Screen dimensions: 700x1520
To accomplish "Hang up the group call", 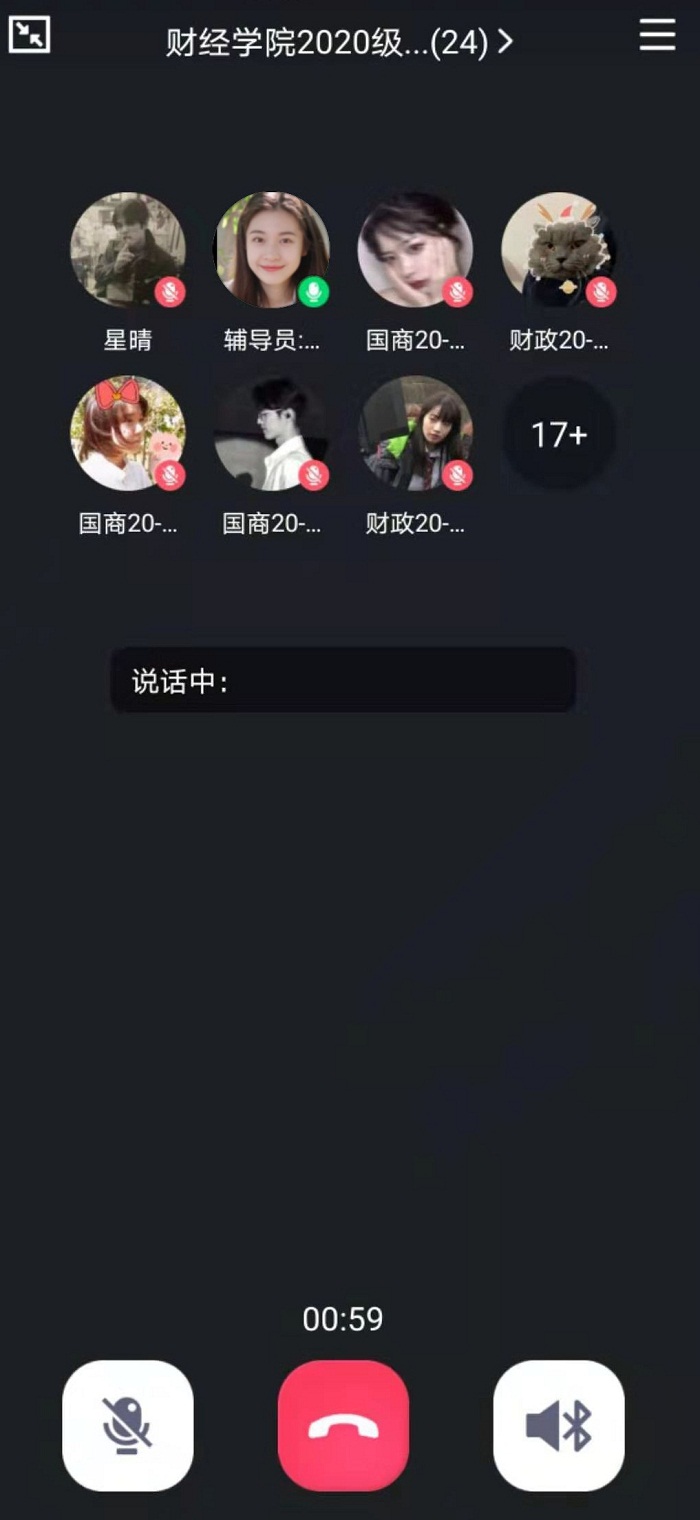I will pyautogui.click(x=343, y=1425).
